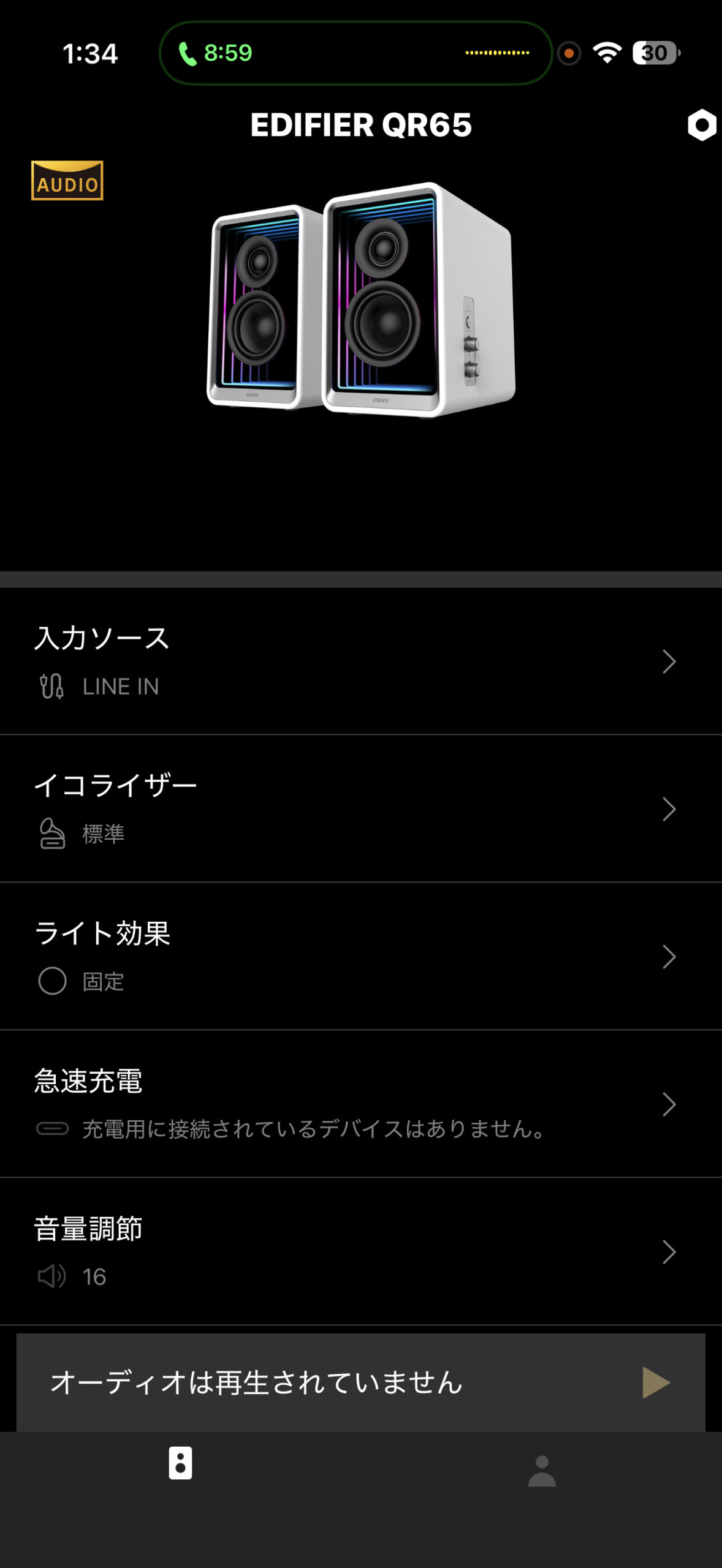The image size is (722, 1568).
Task: Open the 入力ソース row
Action: [360, 661]
